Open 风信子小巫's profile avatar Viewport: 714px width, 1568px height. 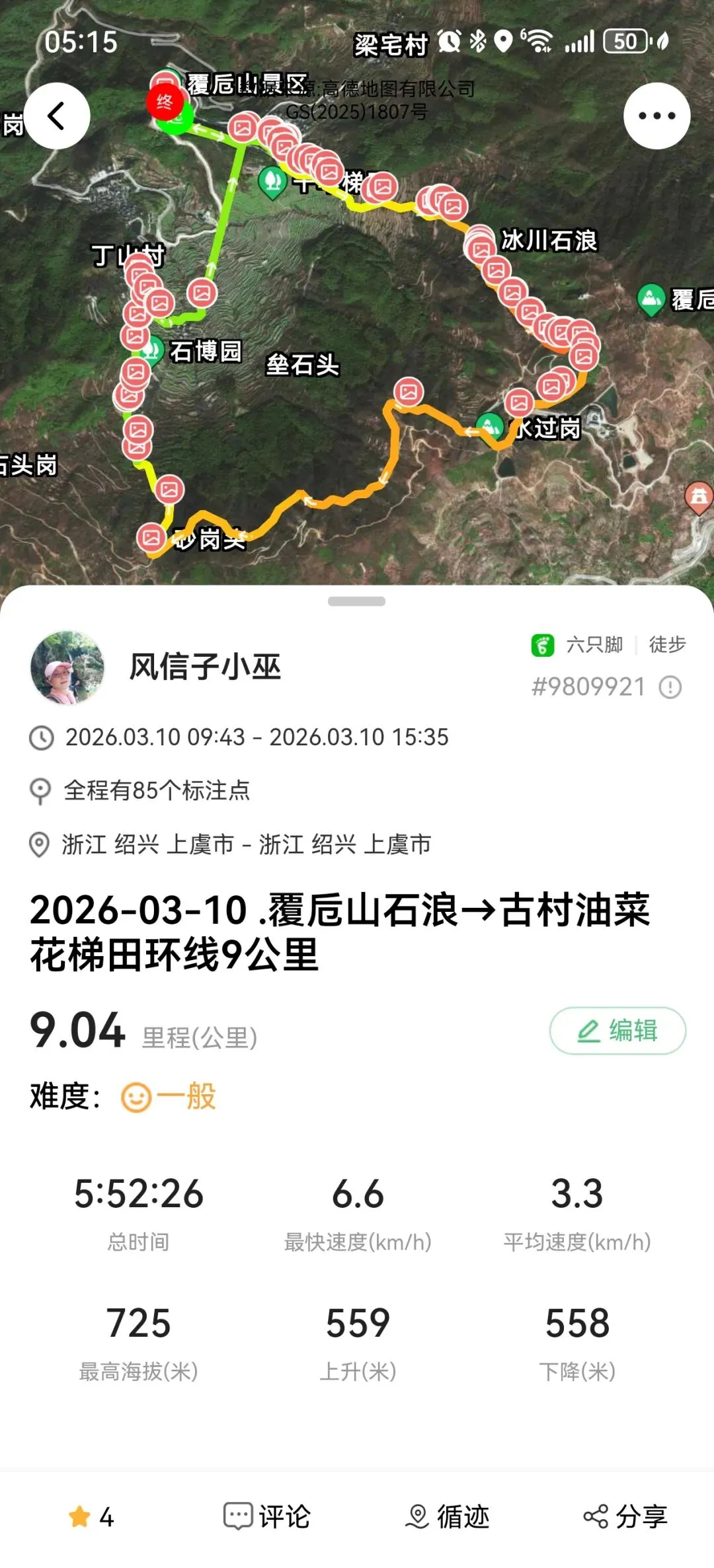click(x=67, y=667)
